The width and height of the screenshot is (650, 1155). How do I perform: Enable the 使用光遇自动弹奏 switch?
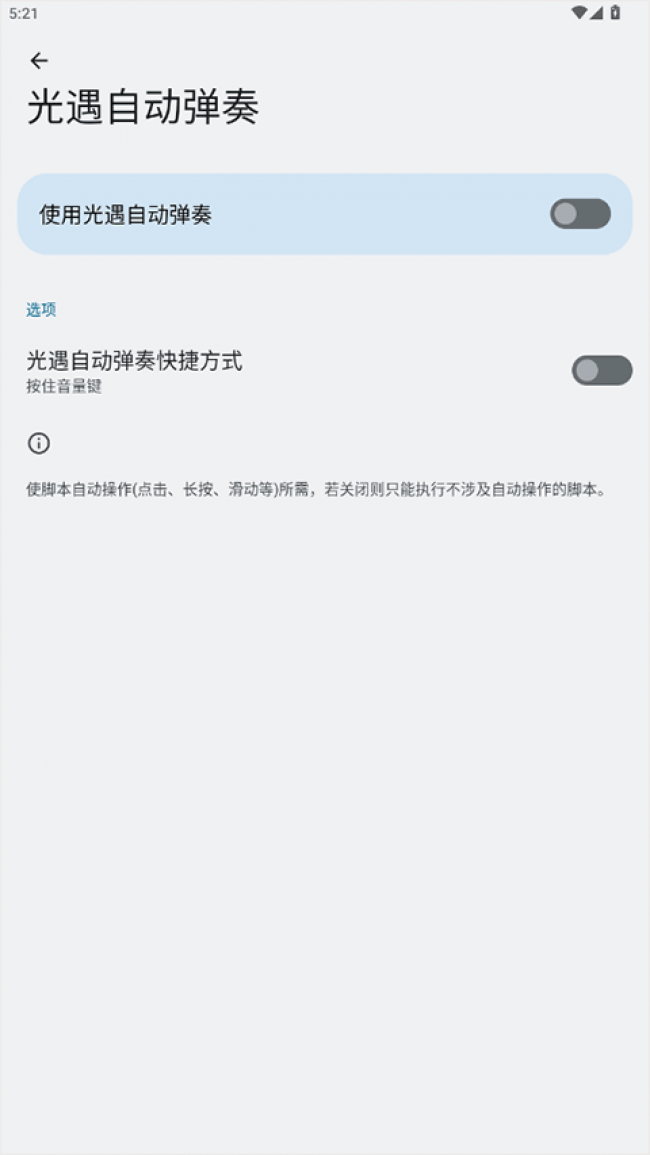[x=580, y=214]
